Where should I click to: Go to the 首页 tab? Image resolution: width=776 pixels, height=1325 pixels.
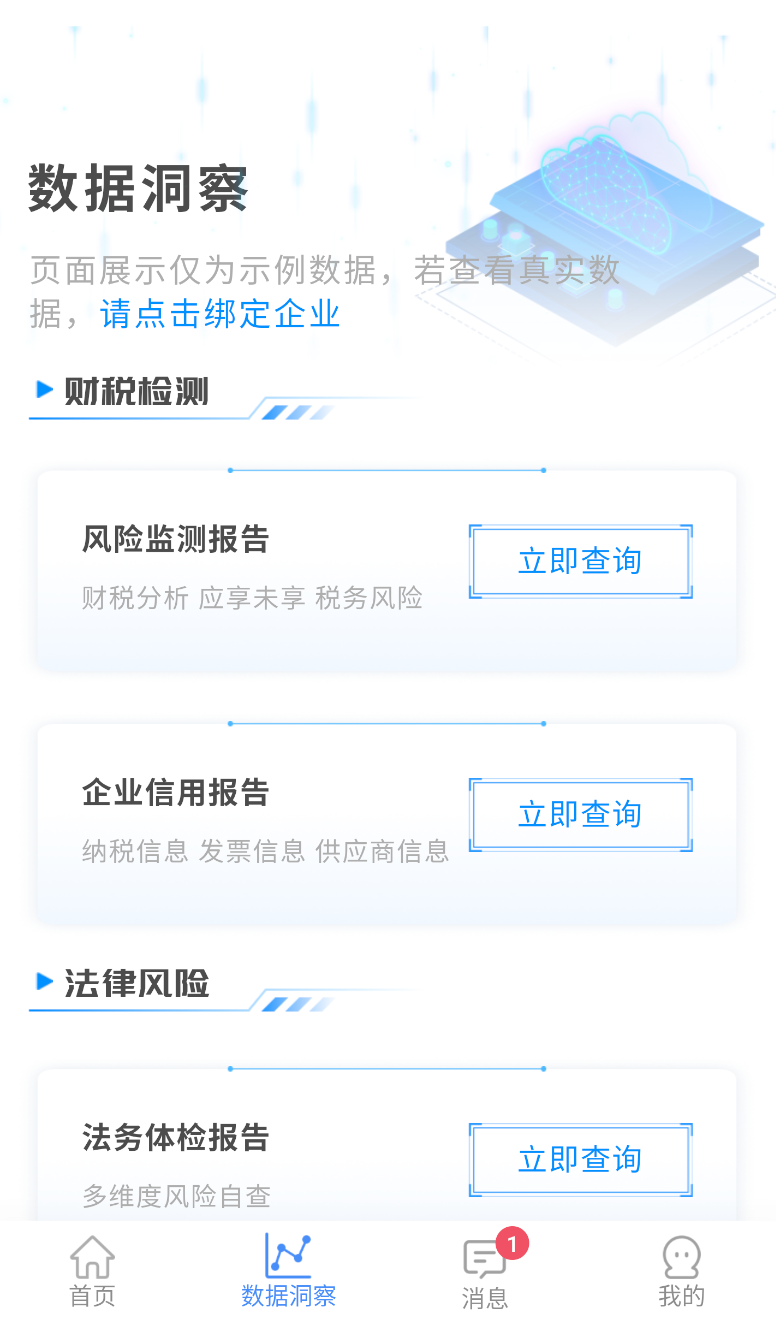(92, 1272)
